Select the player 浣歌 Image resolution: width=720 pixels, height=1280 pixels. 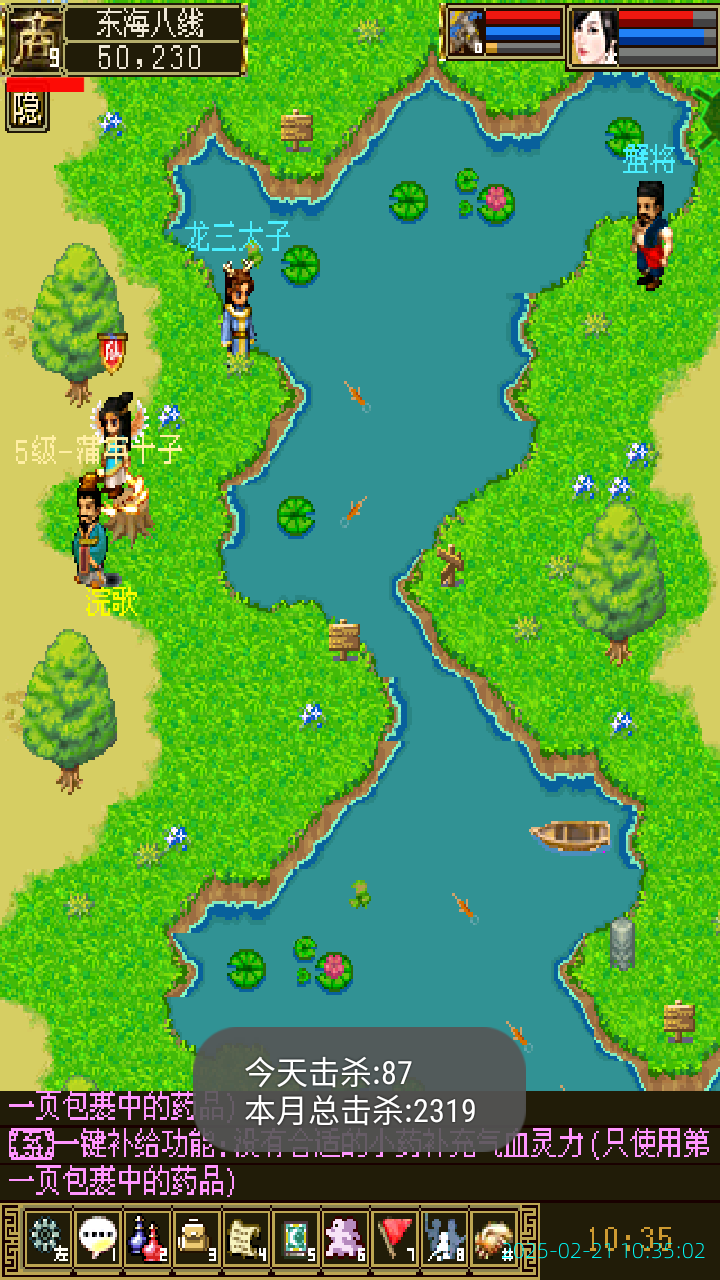[92, 535]
